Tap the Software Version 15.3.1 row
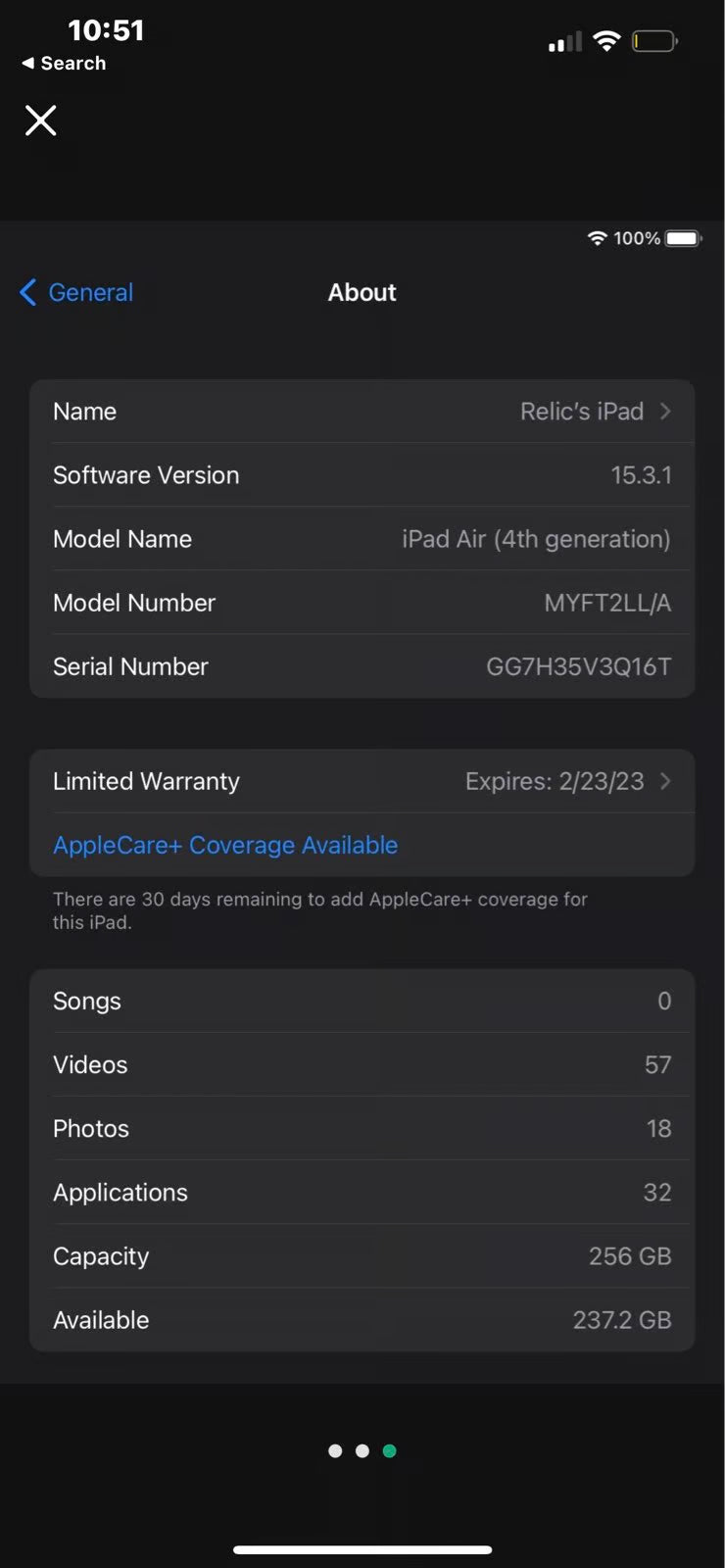Viewport: 725px width, 1568px height. point(362,475)
